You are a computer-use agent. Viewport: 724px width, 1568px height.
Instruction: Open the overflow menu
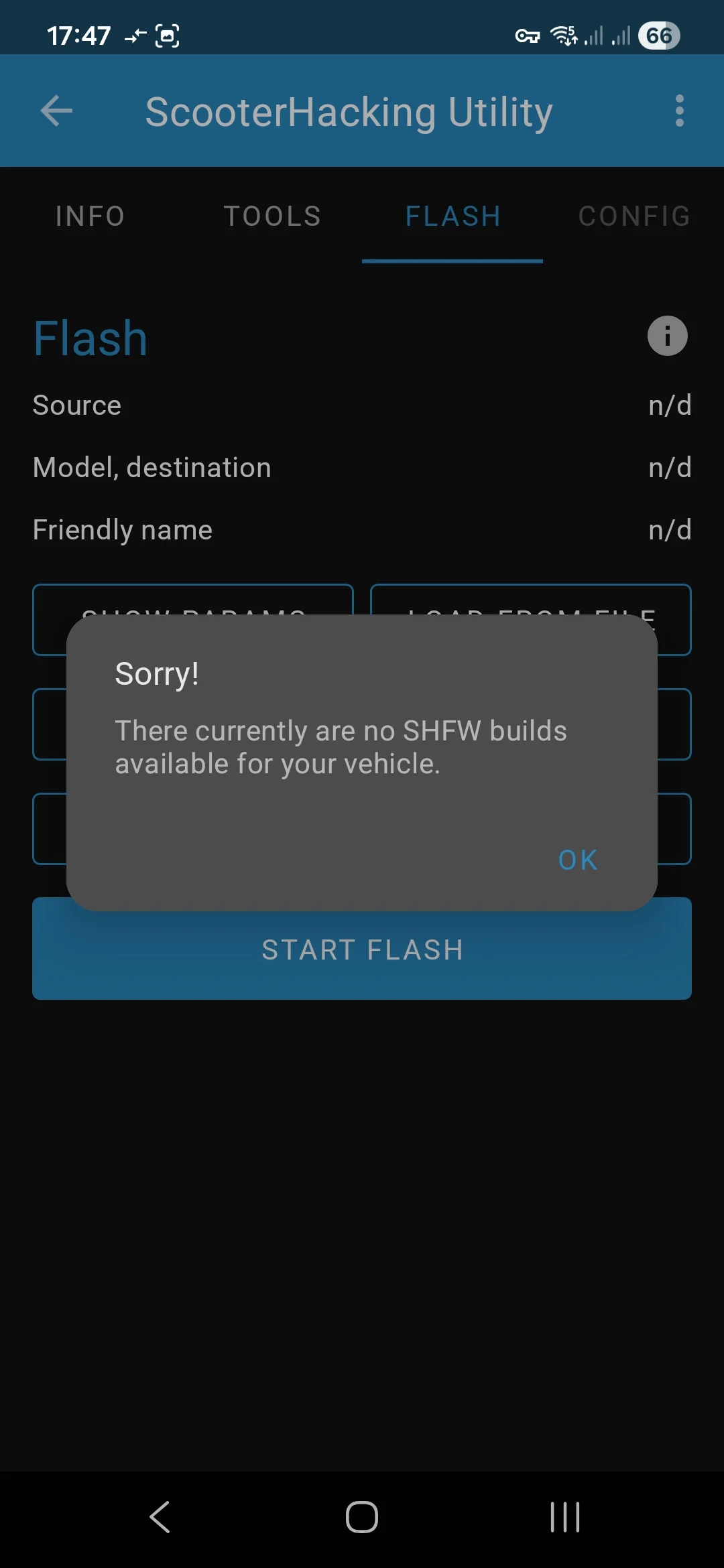[x=679, y=111]
